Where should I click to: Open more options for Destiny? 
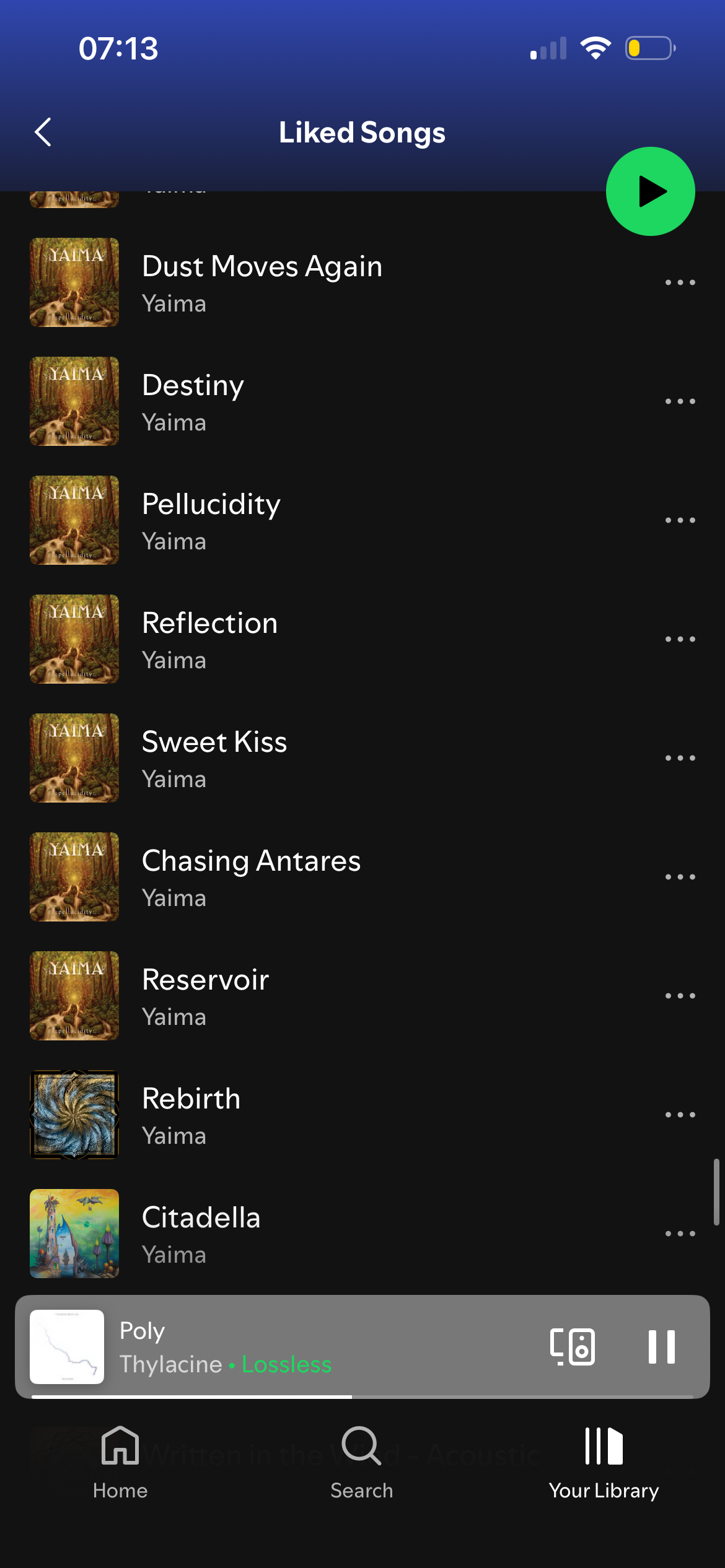(x=680, y=401)
